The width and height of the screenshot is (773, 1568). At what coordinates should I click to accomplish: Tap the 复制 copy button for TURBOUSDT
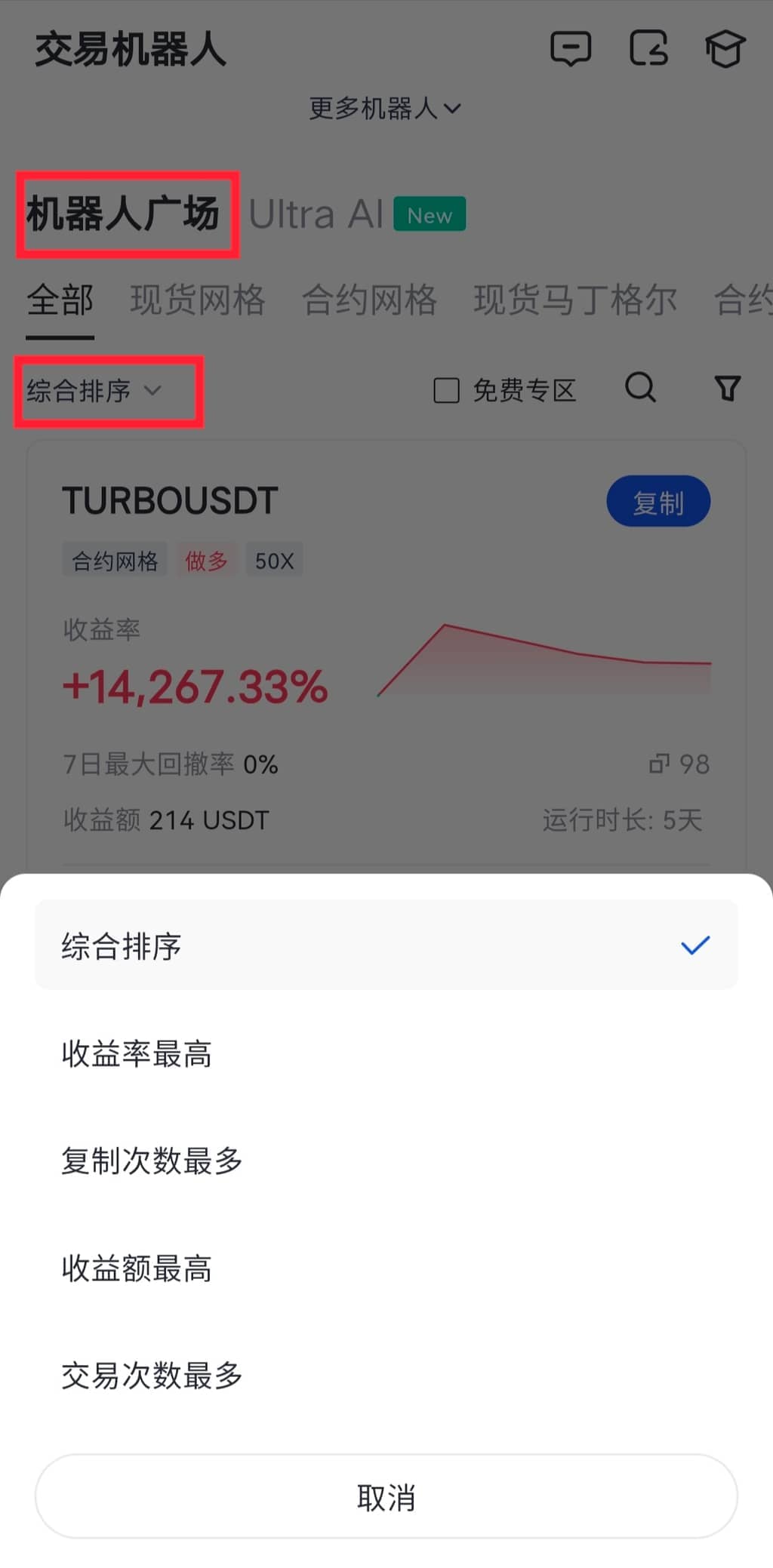click(658, 500)
